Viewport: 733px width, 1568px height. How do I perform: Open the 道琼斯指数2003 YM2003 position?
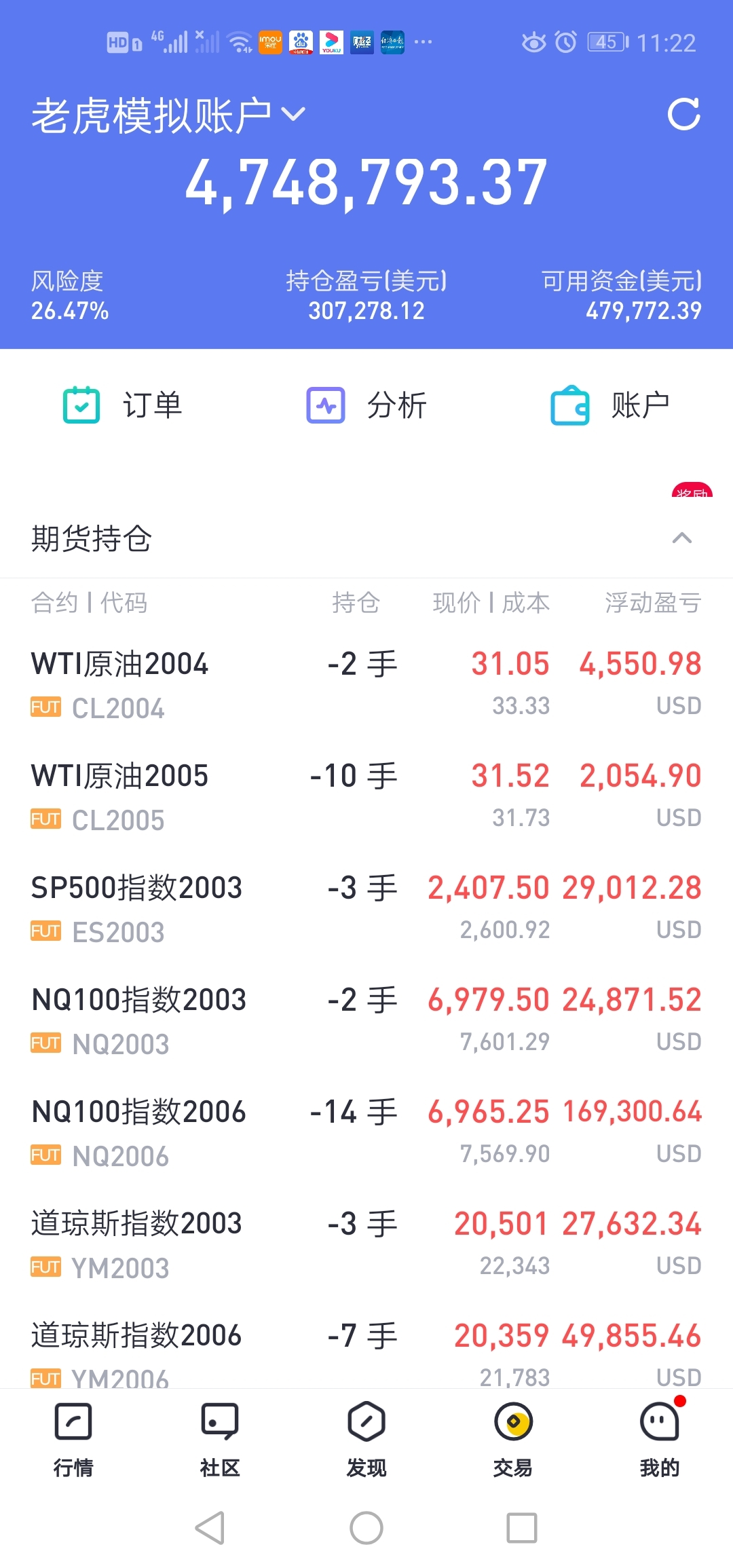point(366,1245)
